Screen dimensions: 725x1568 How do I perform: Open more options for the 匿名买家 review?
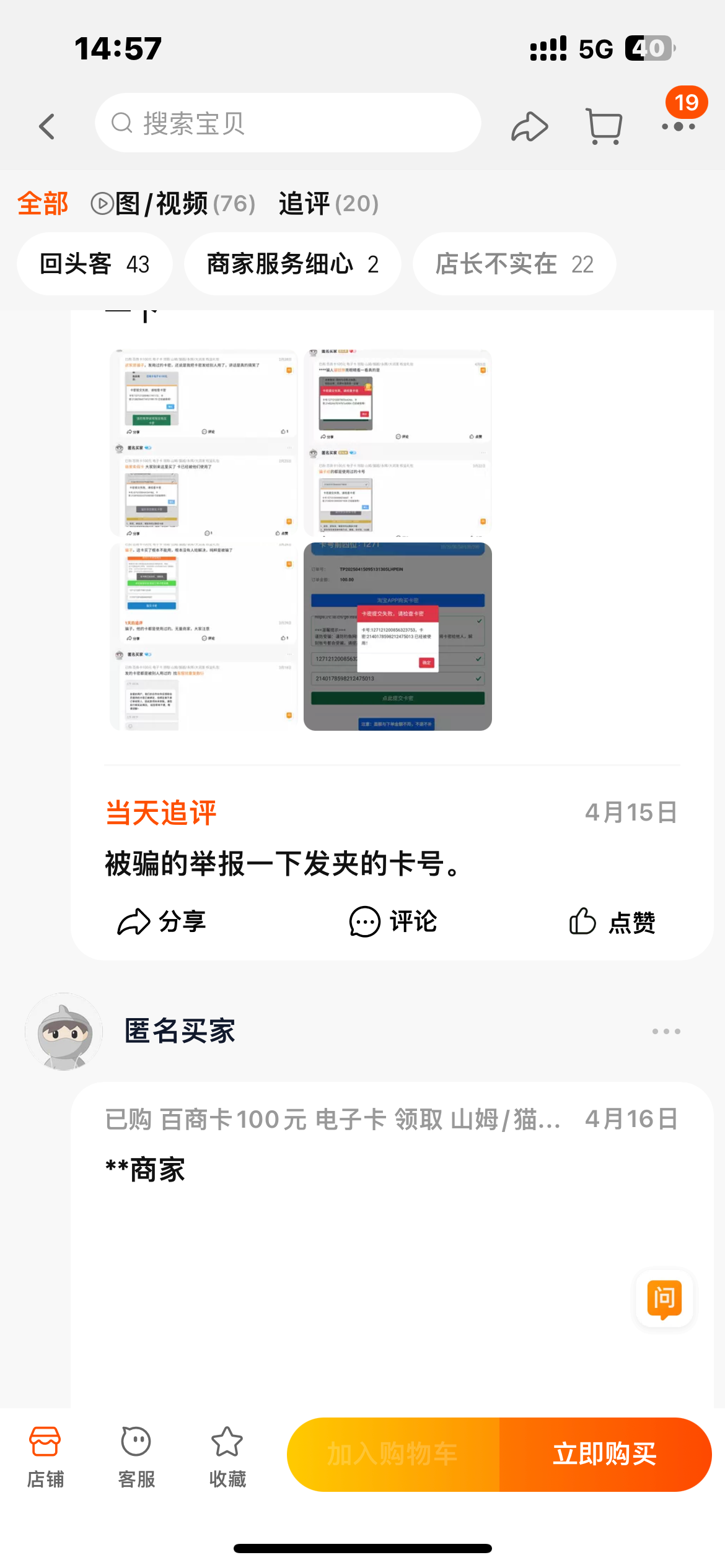point(666,1032)
